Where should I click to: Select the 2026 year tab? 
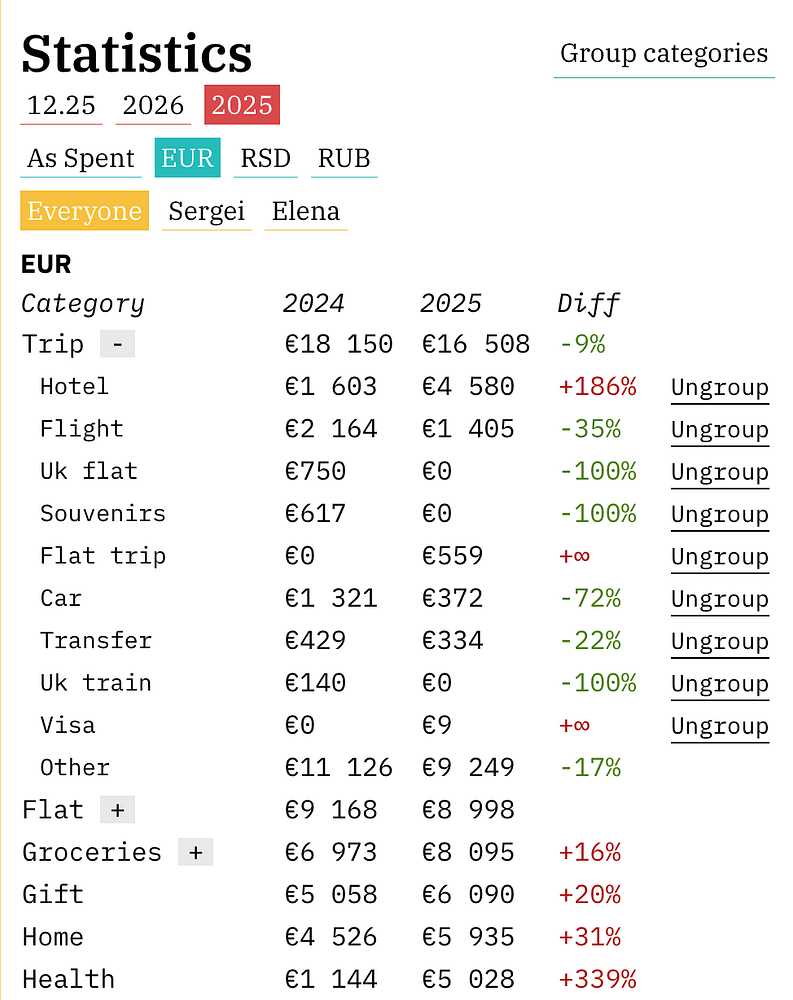[153, 105]
